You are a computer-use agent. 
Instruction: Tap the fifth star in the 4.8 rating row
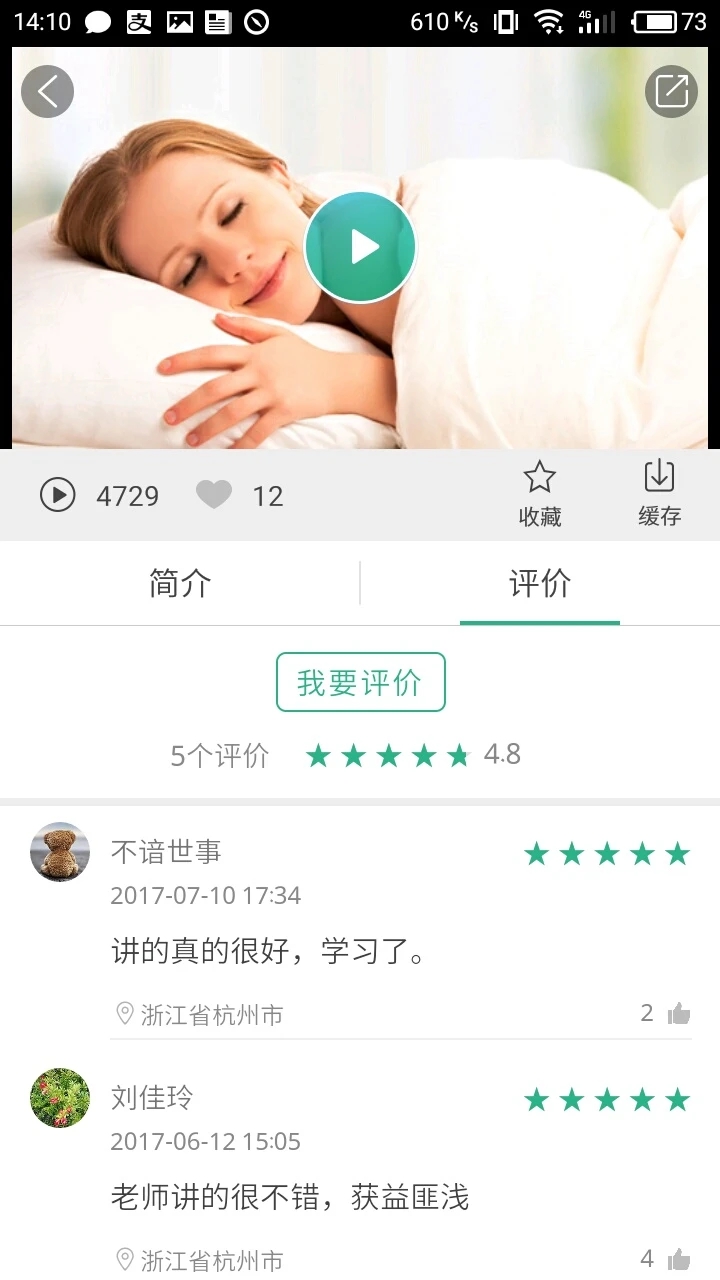458,755
